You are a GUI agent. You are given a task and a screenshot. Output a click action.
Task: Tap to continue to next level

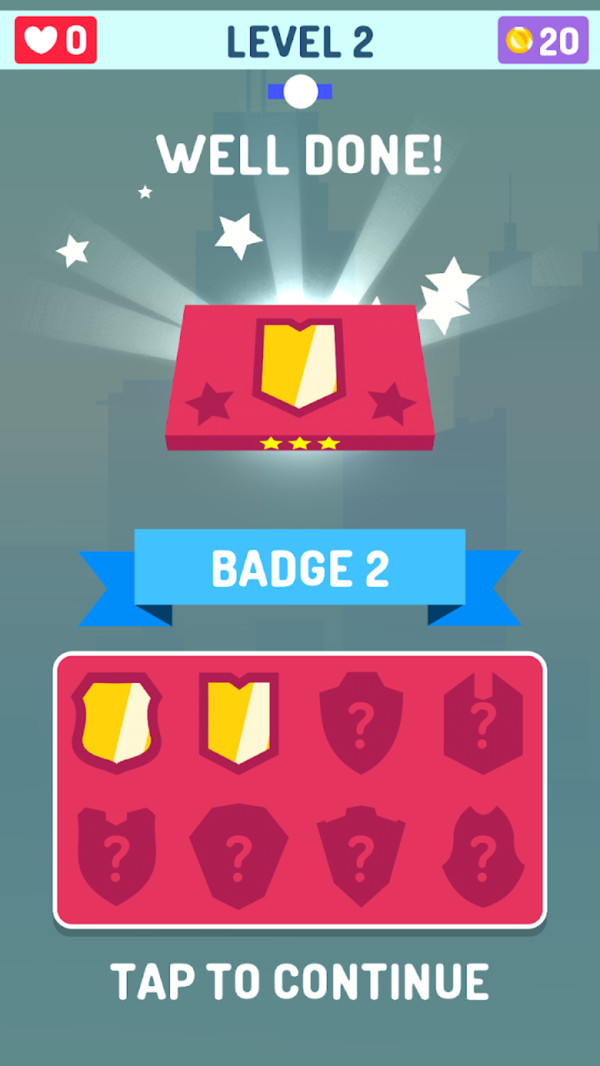coord(300,982)
